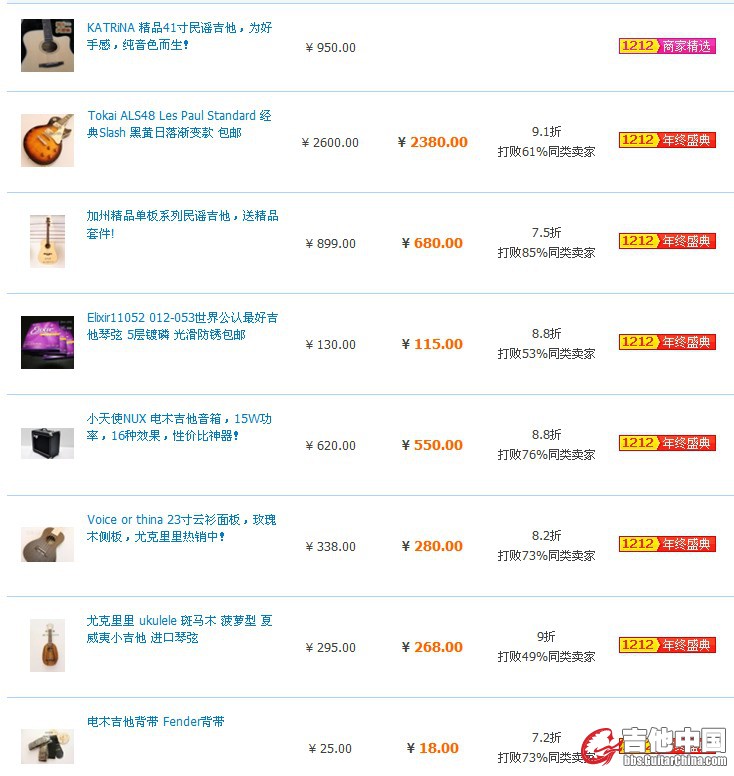Viewport: 734px width, 776px height.
Task: Tap the NUX amplifier product thumbnail
Action: pyautogui.click(x=47, y=443)
